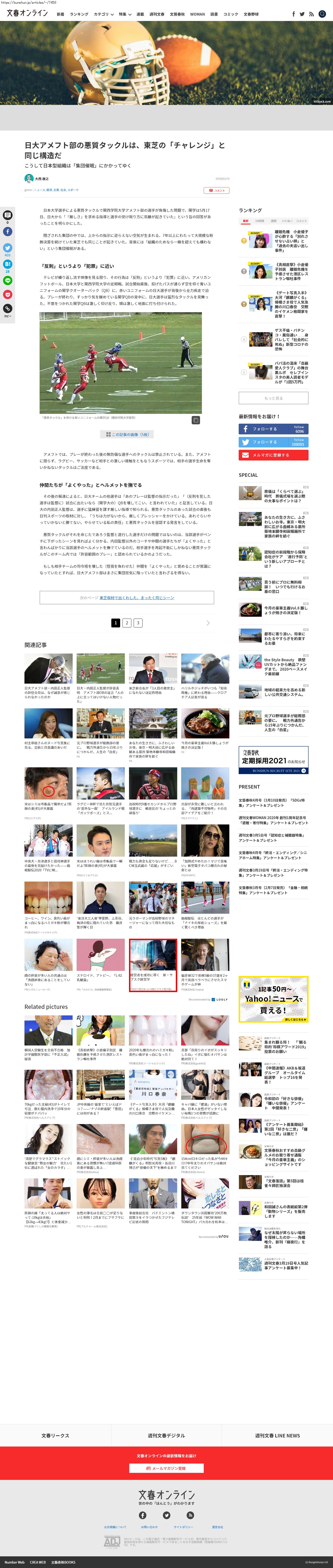Open the 定期採用2021 recruitment banner
The image size is (333, 1568).
[x=273, y=760]
